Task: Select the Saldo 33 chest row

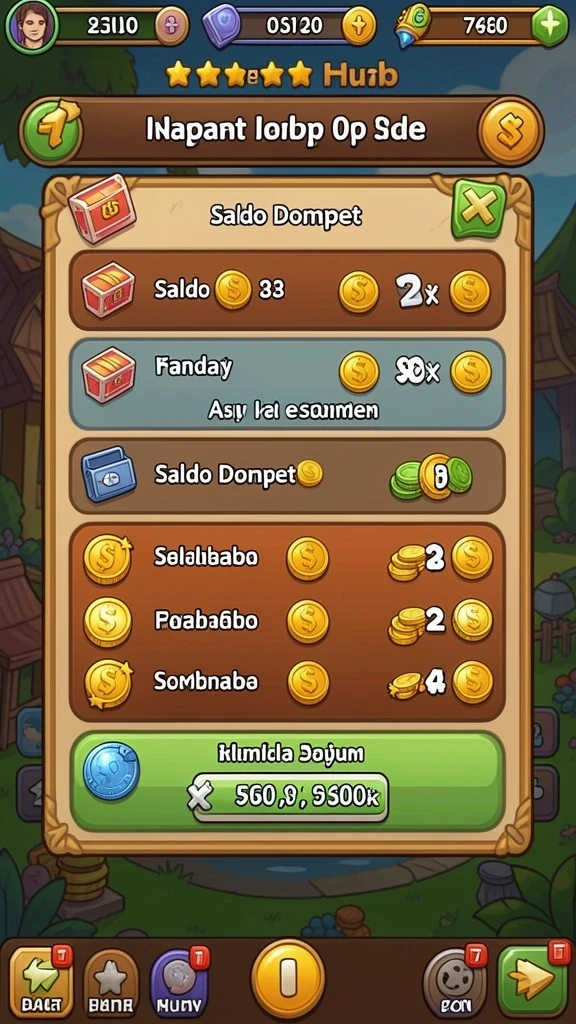Action: pyautogui.click(x=287, y=291)
